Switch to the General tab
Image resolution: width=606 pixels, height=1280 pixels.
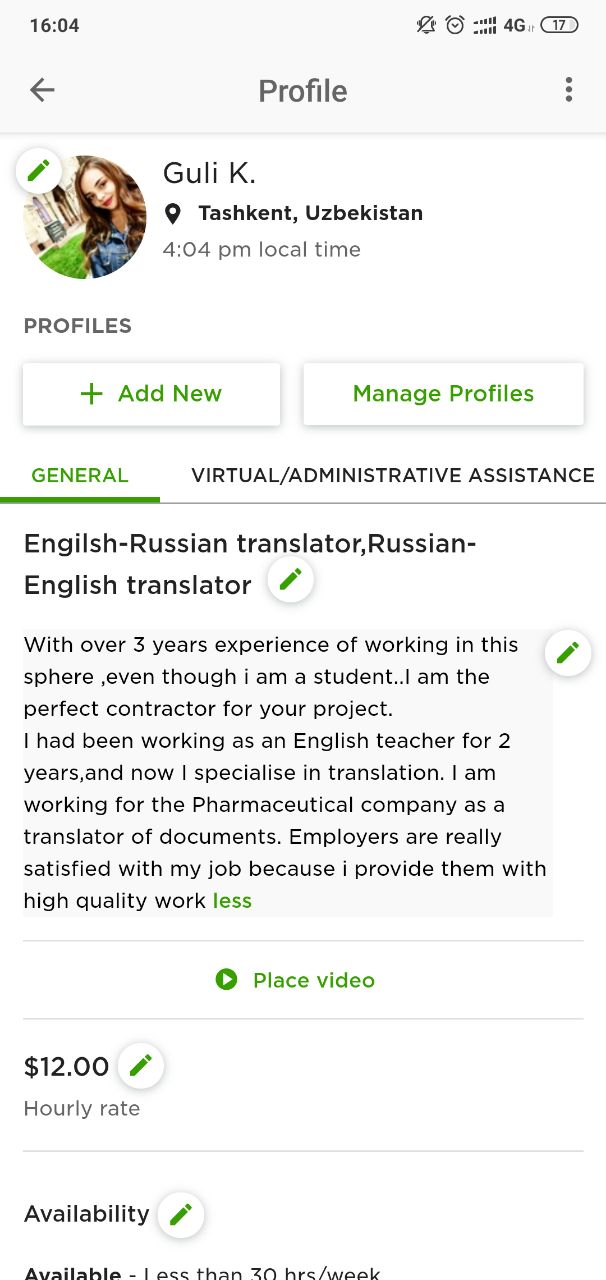[80, 475]
